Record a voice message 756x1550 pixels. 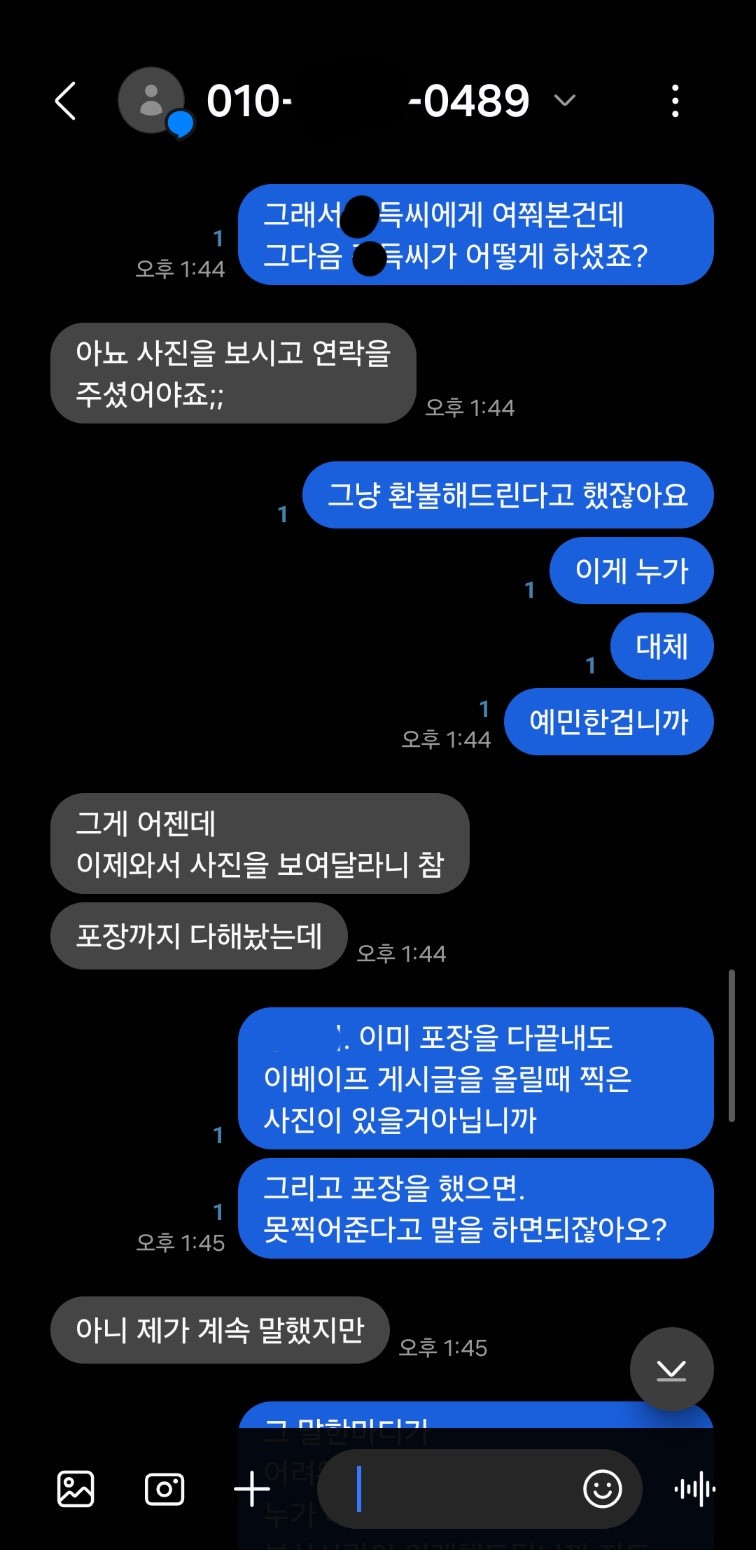(x=694, y=1489)
